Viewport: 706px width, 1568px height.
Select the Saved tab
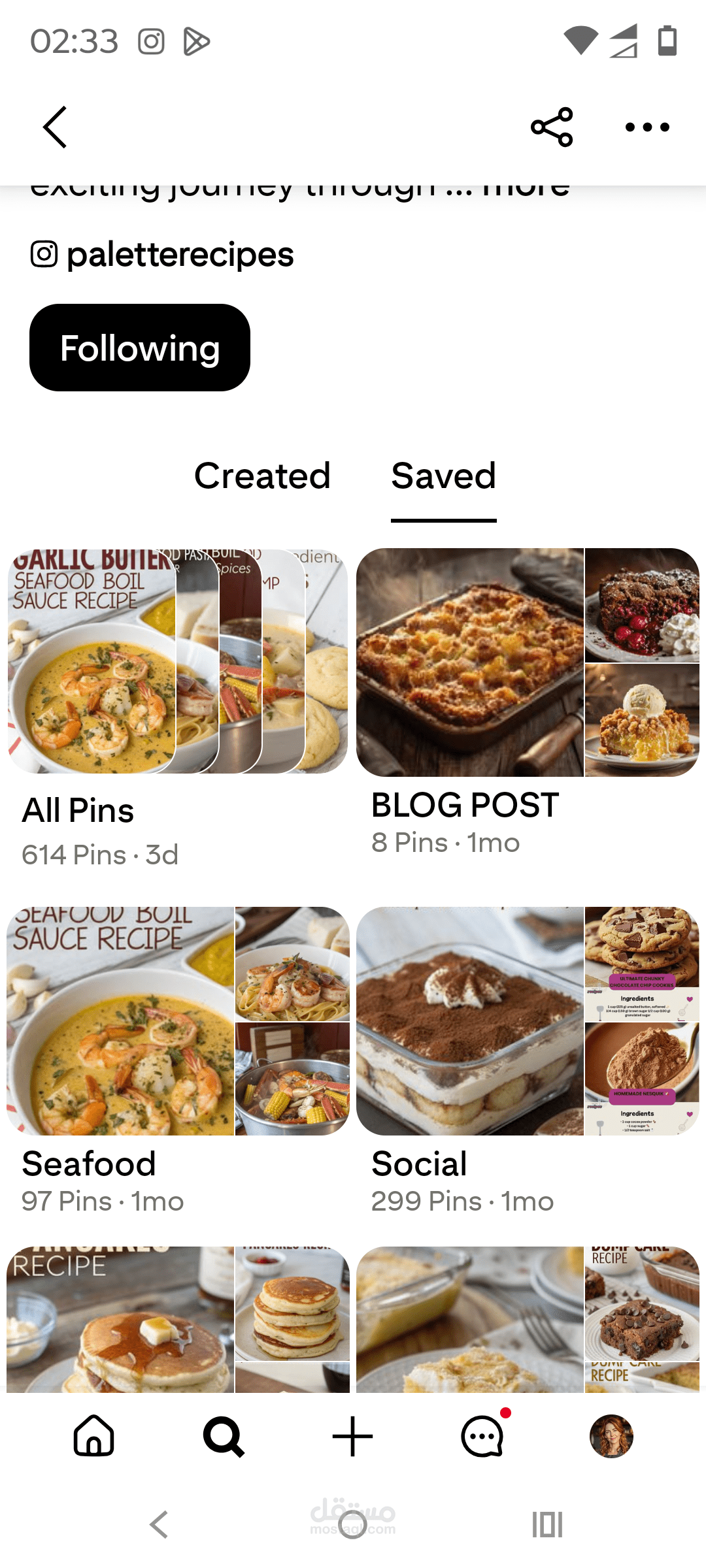[x=443, y=476]
